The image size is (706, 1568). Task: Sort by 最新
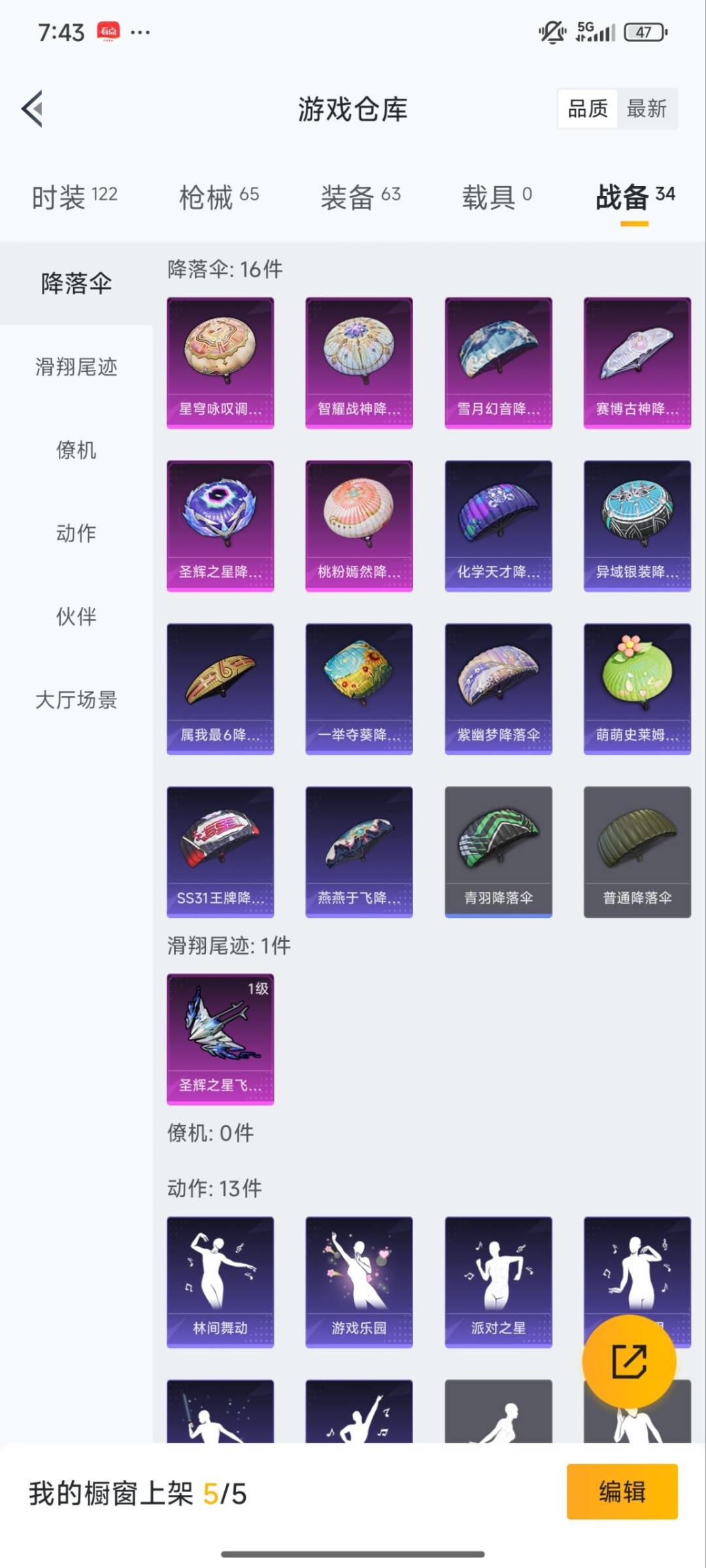coord(646,108)
